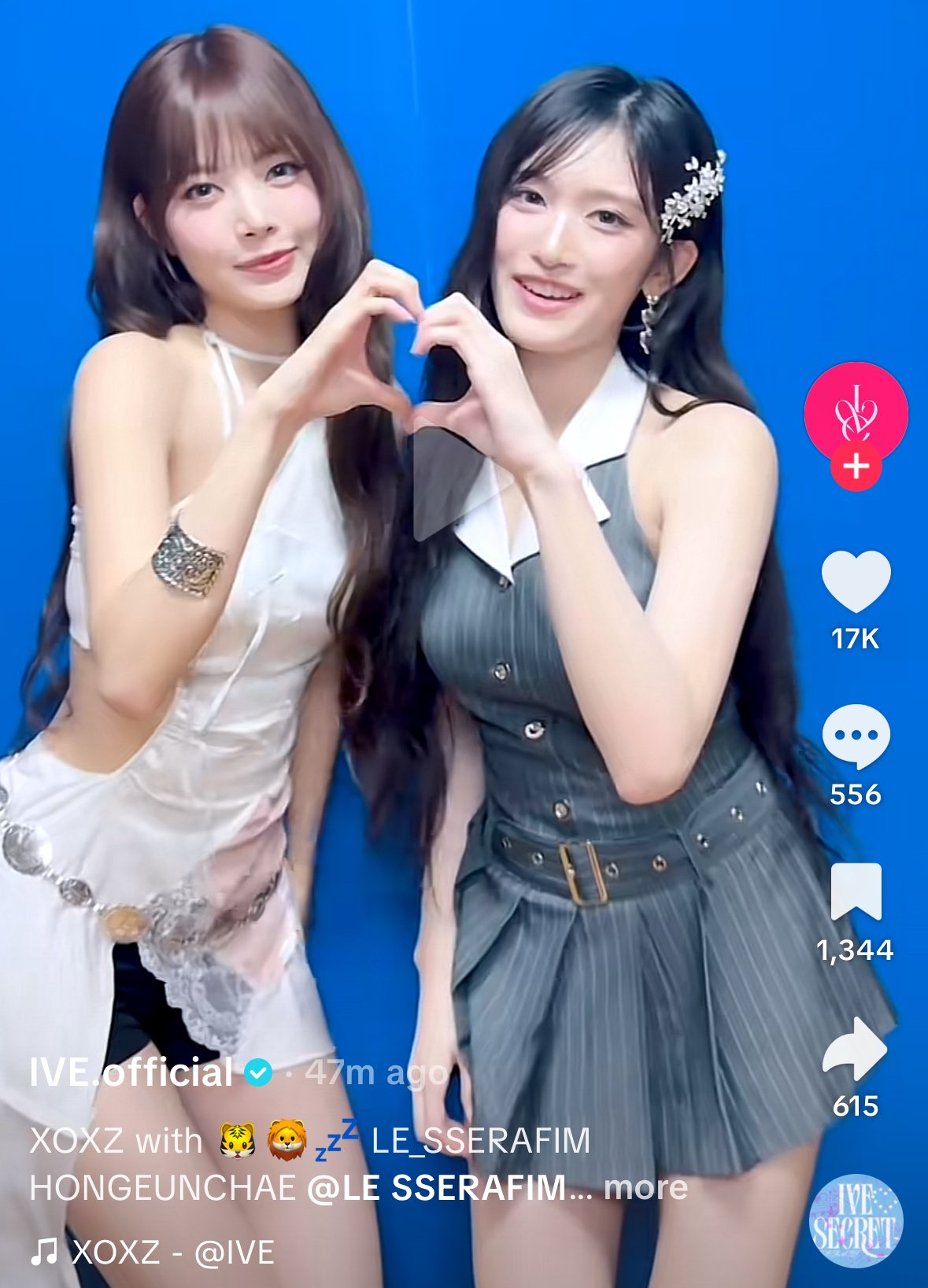Viewport: 928px width, 1288px height.
Task: Open the comments section
Action: (856, 737)
